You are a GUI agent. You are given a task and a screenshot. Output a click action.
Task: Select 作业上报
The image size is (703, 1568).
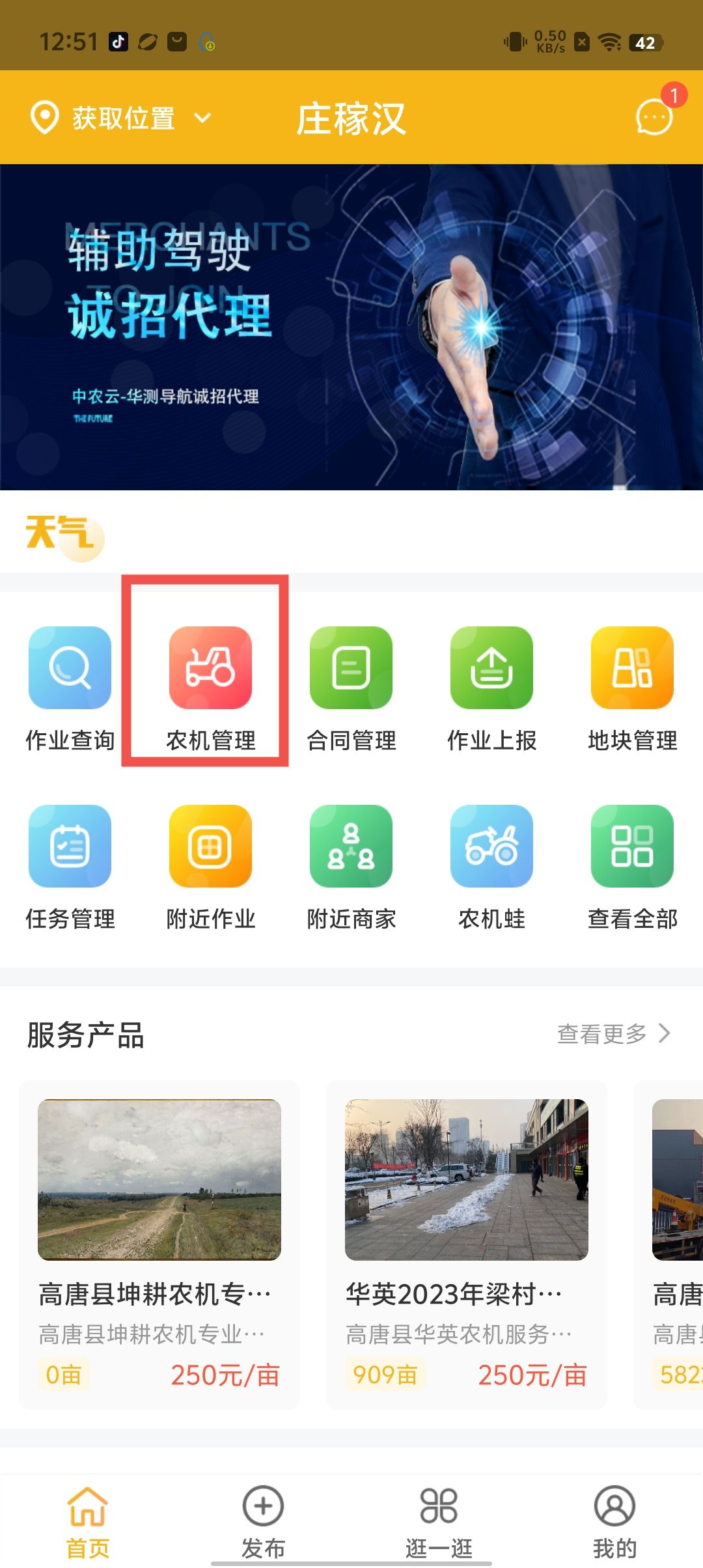(491, 687)
